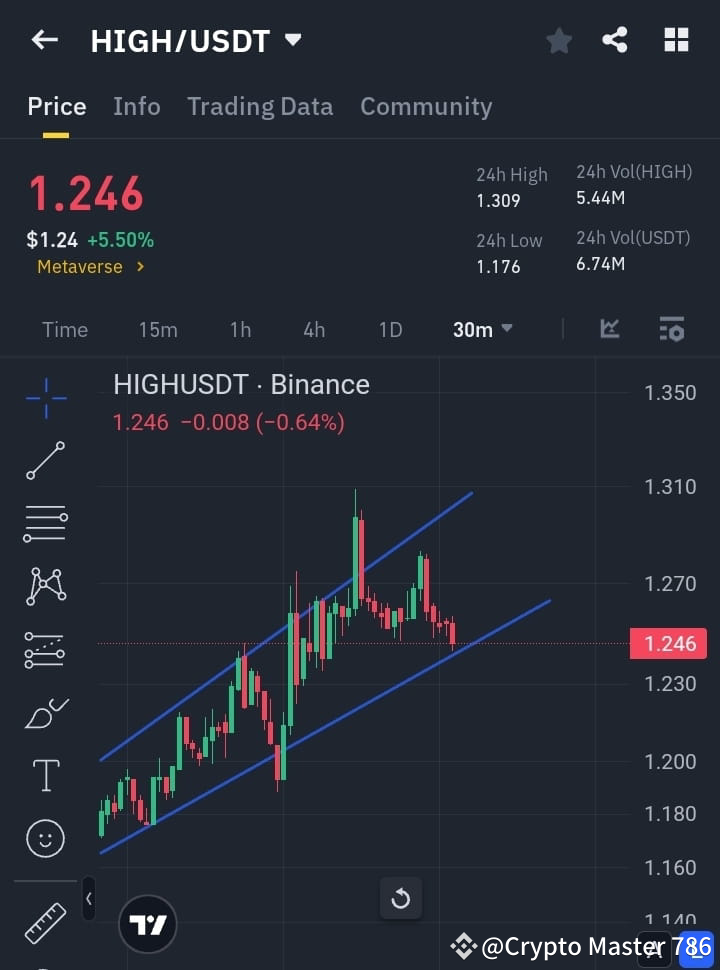The height and width of the screenshot is (970, 720).
Task: Open the 30m timeframe dropdown
Action: 483,329
